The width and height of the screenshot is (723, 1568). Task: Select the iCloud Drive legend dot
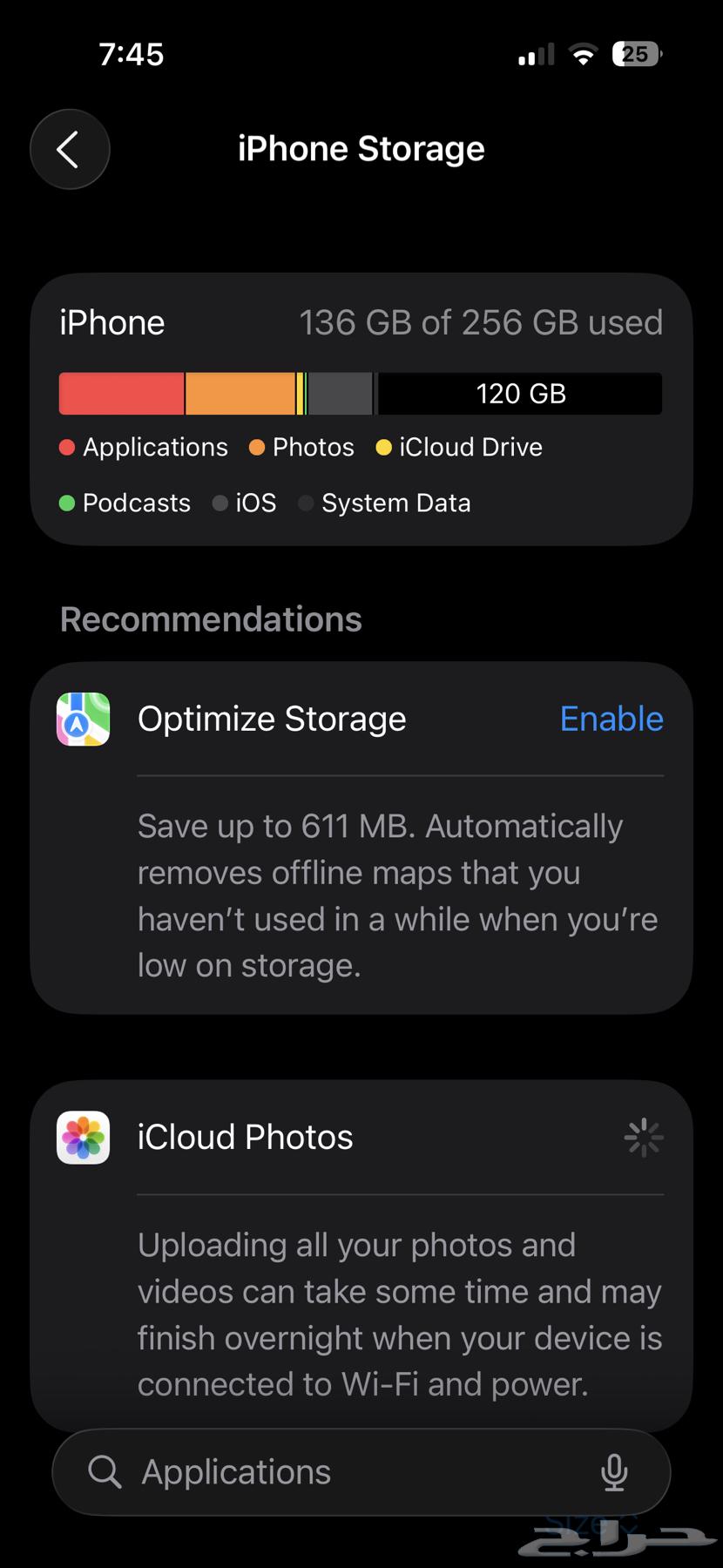click(x=383, y=447)
